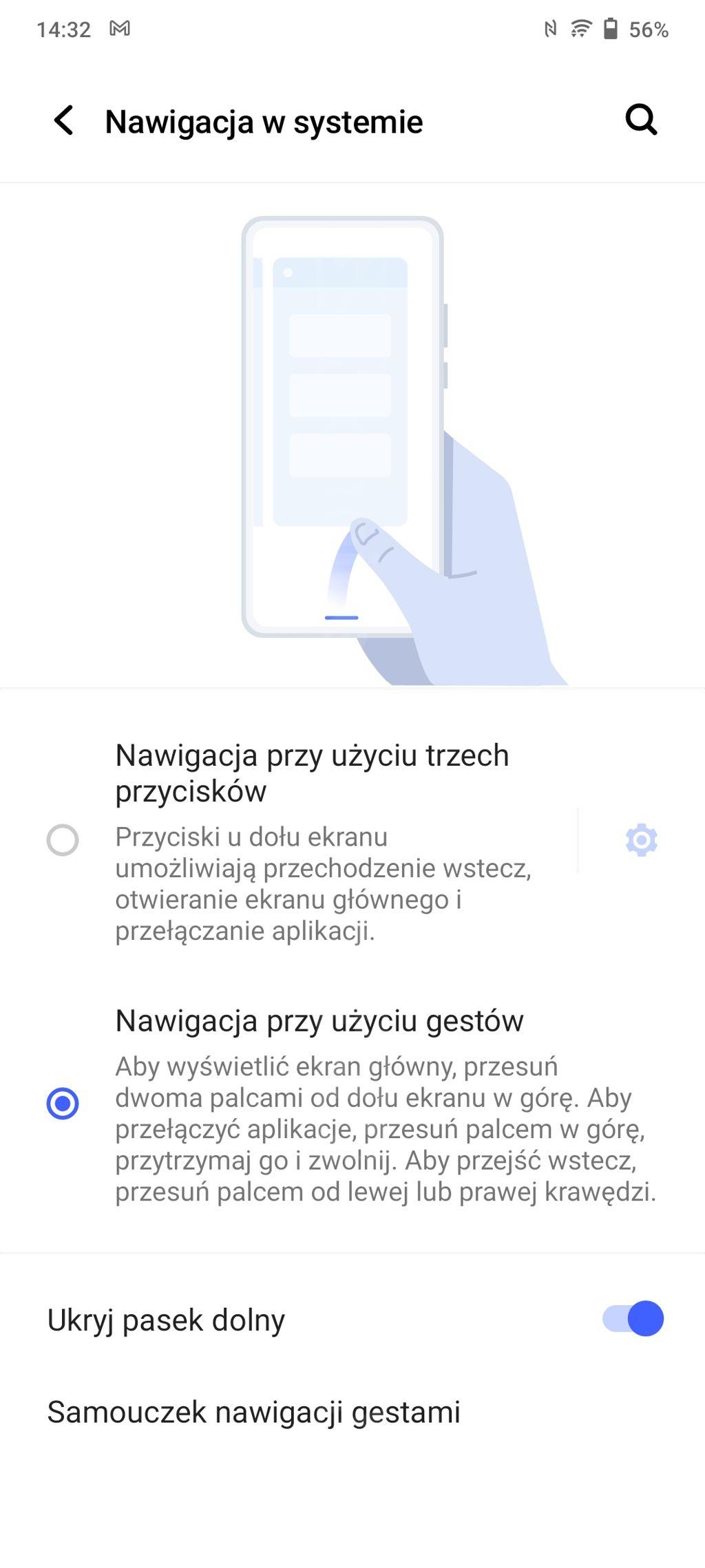705x1568 pixels.
Task: Open settings gear for three-button navigation
Action: 642,840
